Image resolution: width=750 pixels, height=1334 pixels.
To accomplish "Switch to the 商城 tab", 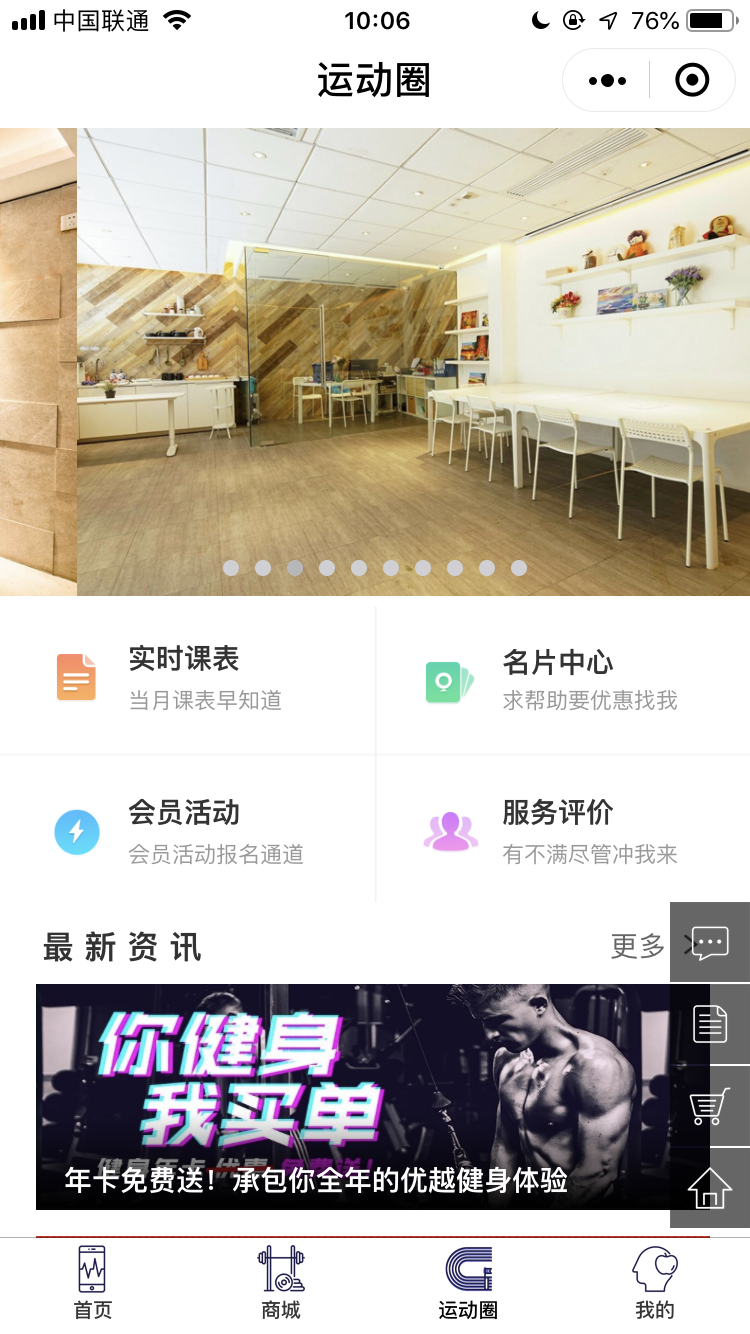I will [281, 1284].
